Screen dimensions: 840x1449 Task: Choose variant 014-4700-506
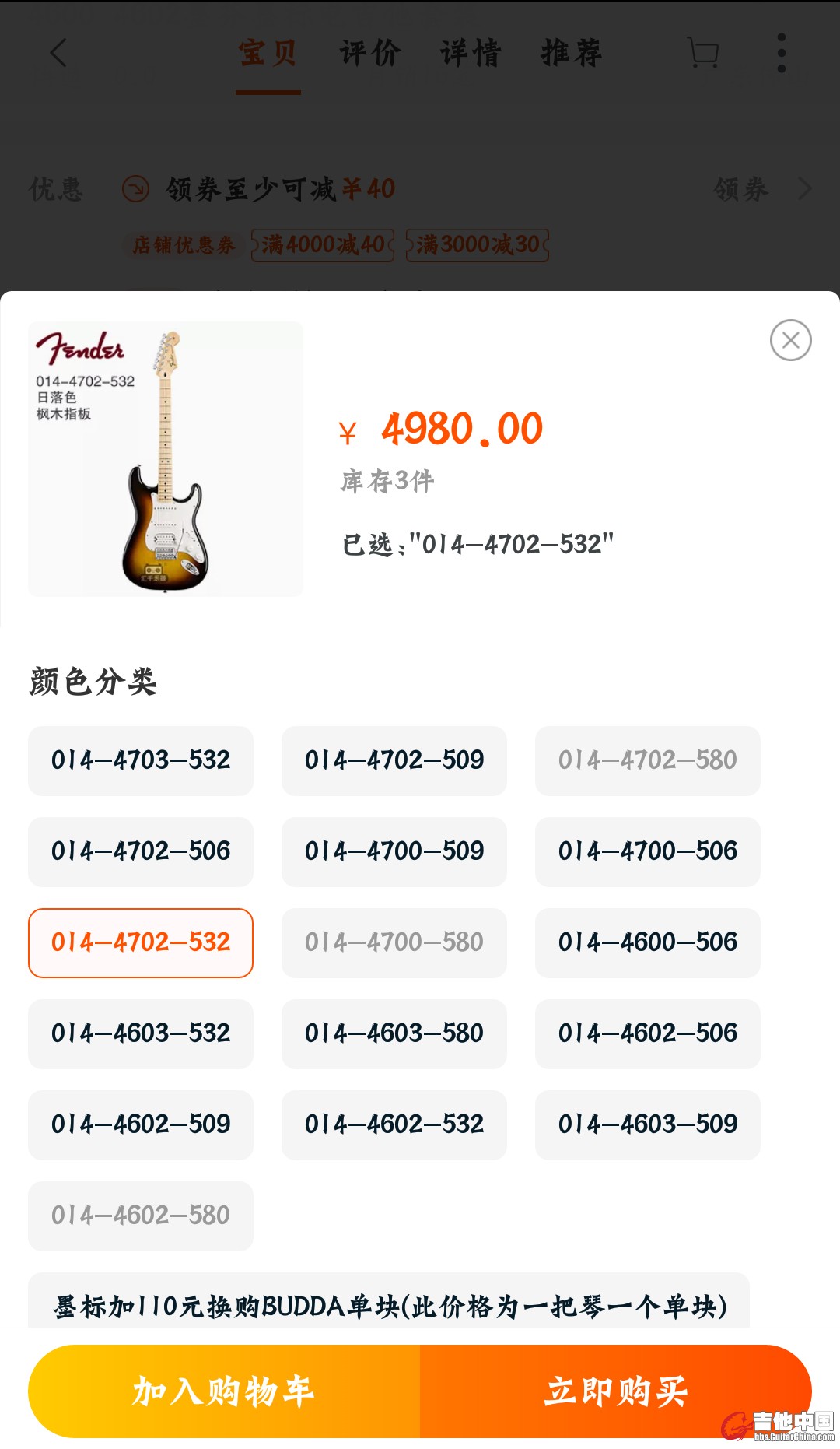tap(647, 851)
